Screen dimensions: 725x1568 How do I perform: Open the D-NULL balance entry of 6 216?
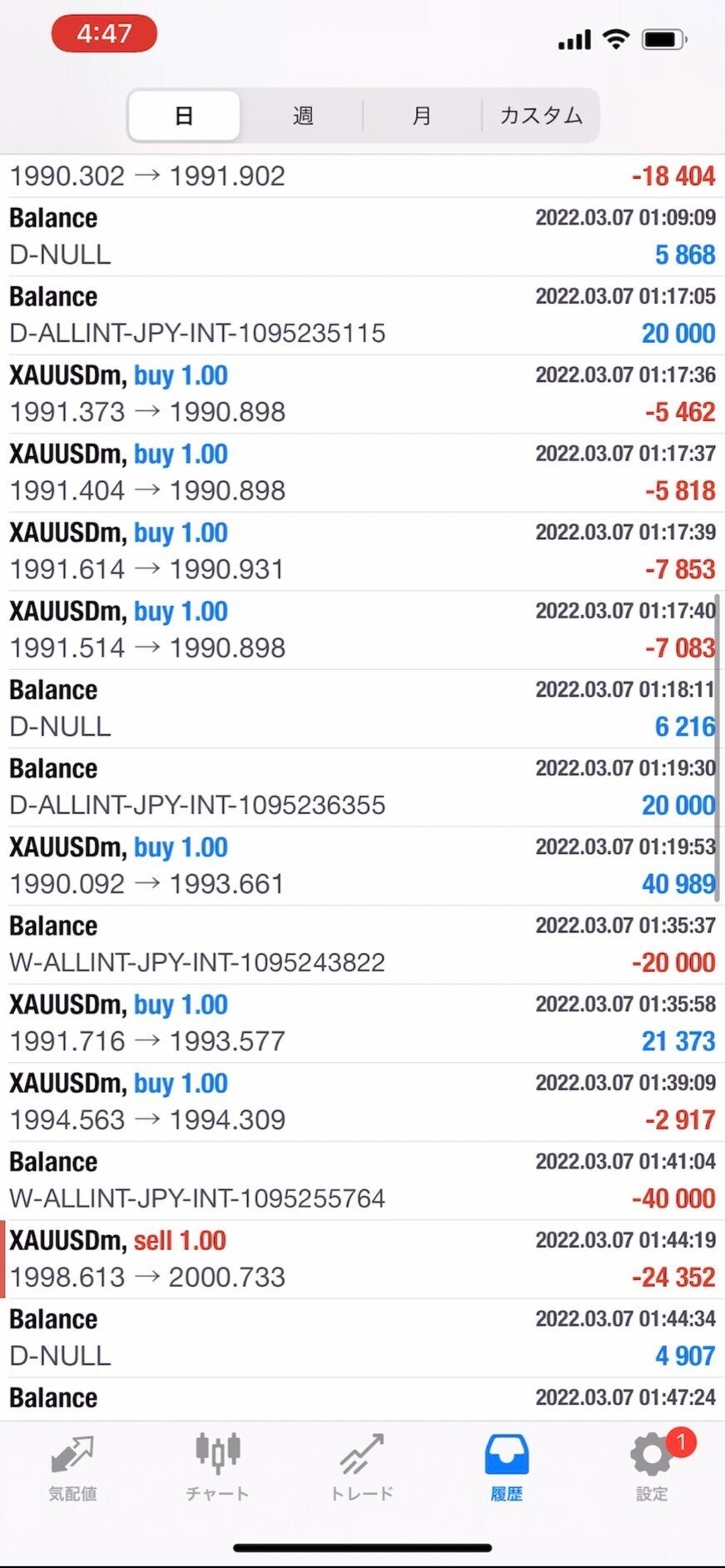click(362, 708)
